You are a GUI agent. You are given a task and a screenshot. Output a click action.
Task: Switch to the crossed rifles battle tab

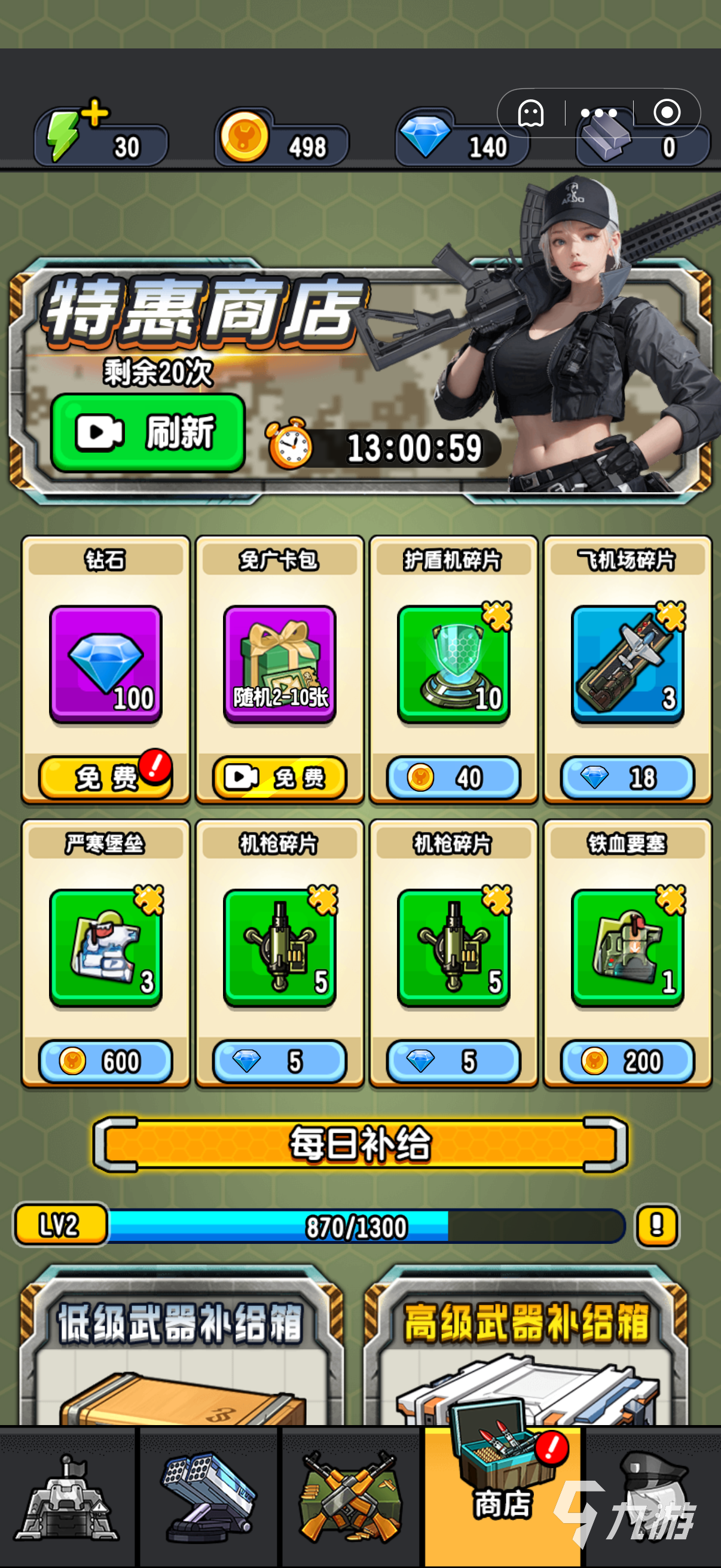(350, 1497)
